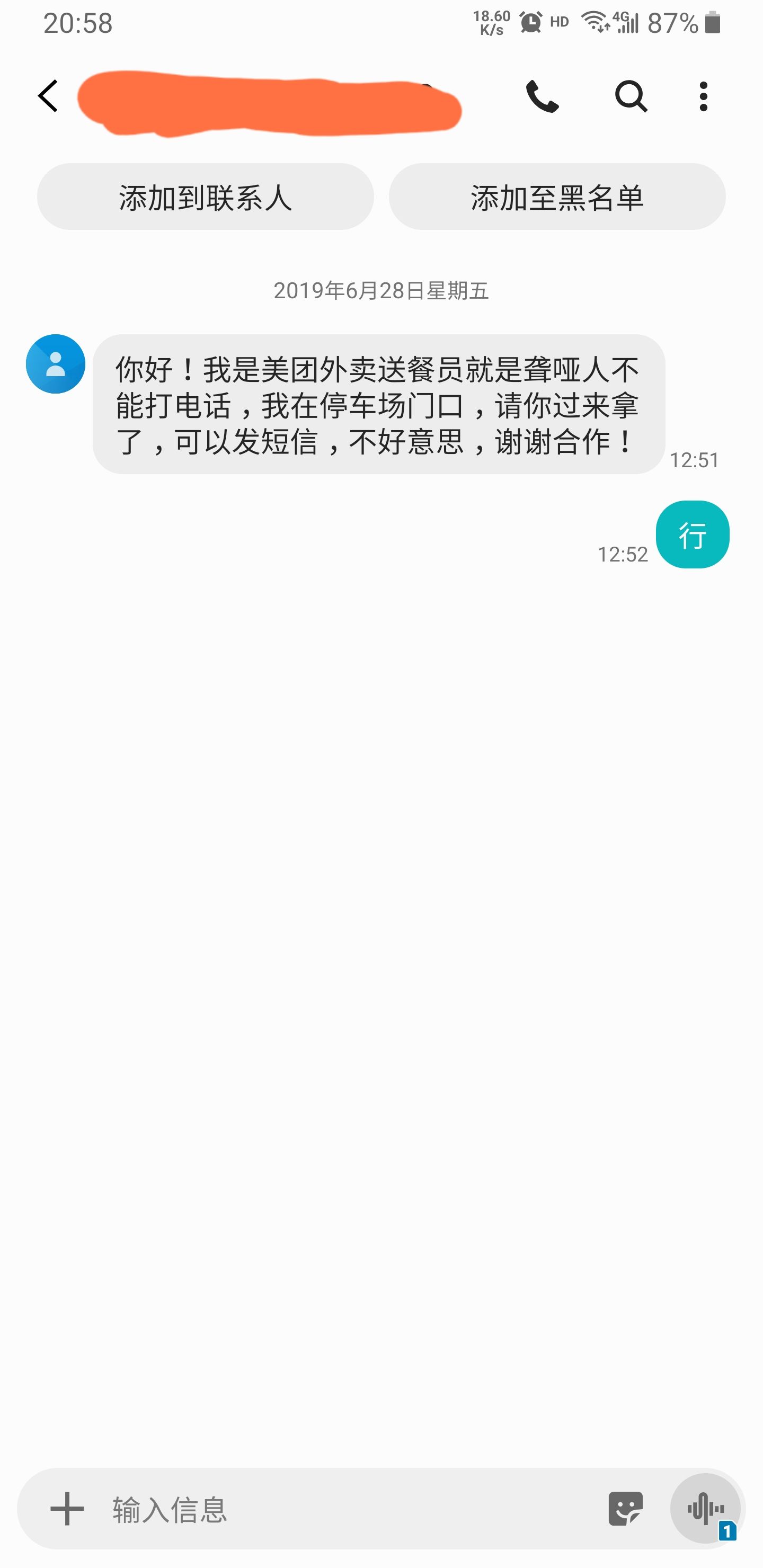Viewport: 763px width, 1568px height.
Task: Open the three-dot overflow menu
Action: (x=703, y=96)
